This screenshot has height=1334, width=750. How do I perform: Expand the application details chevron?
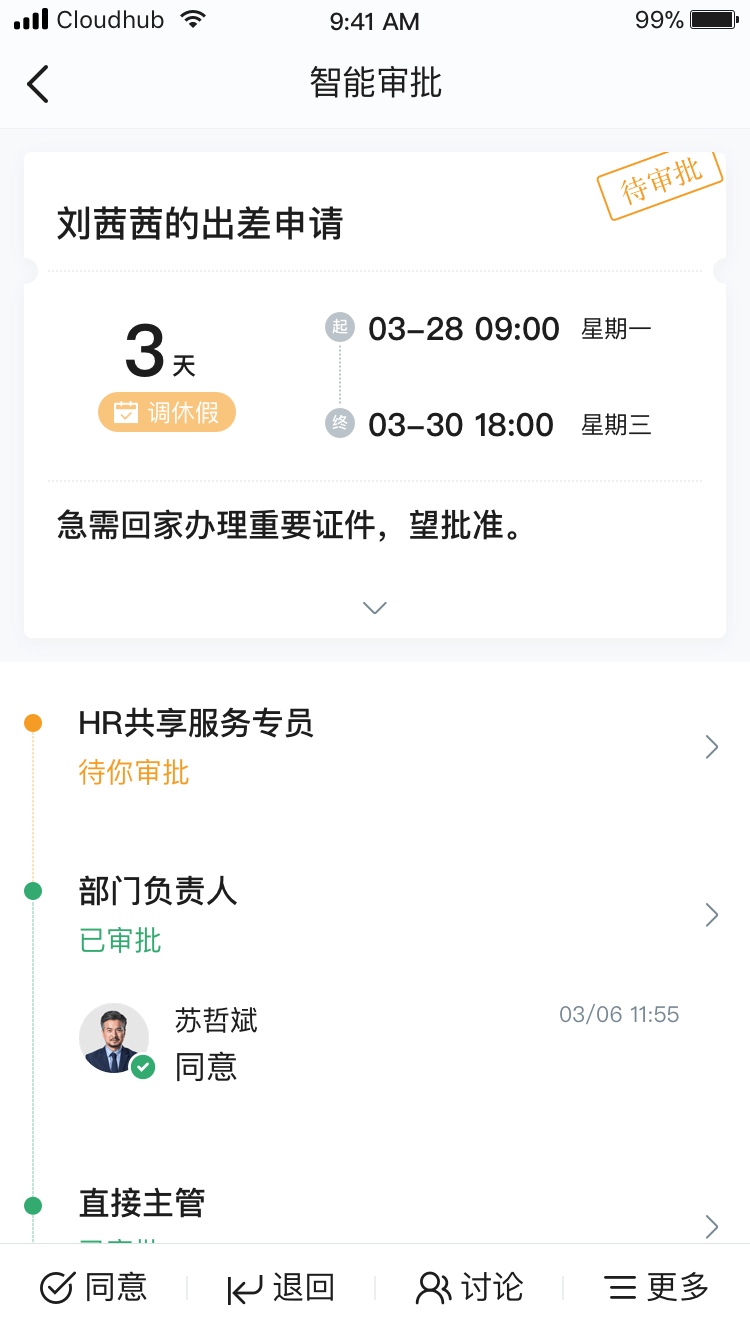point(375,607)
